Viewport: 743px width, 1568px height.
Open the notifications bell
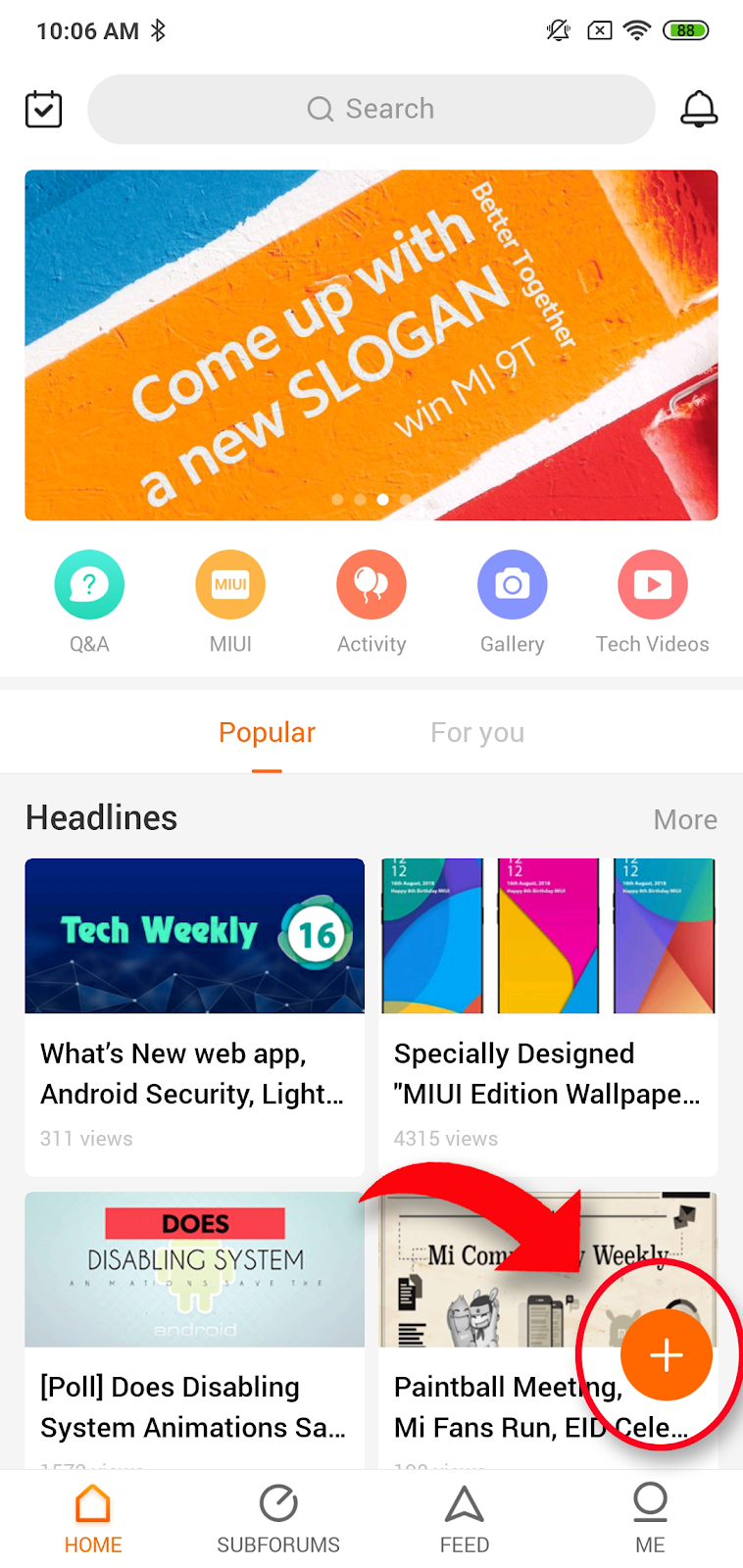point(699,109)
